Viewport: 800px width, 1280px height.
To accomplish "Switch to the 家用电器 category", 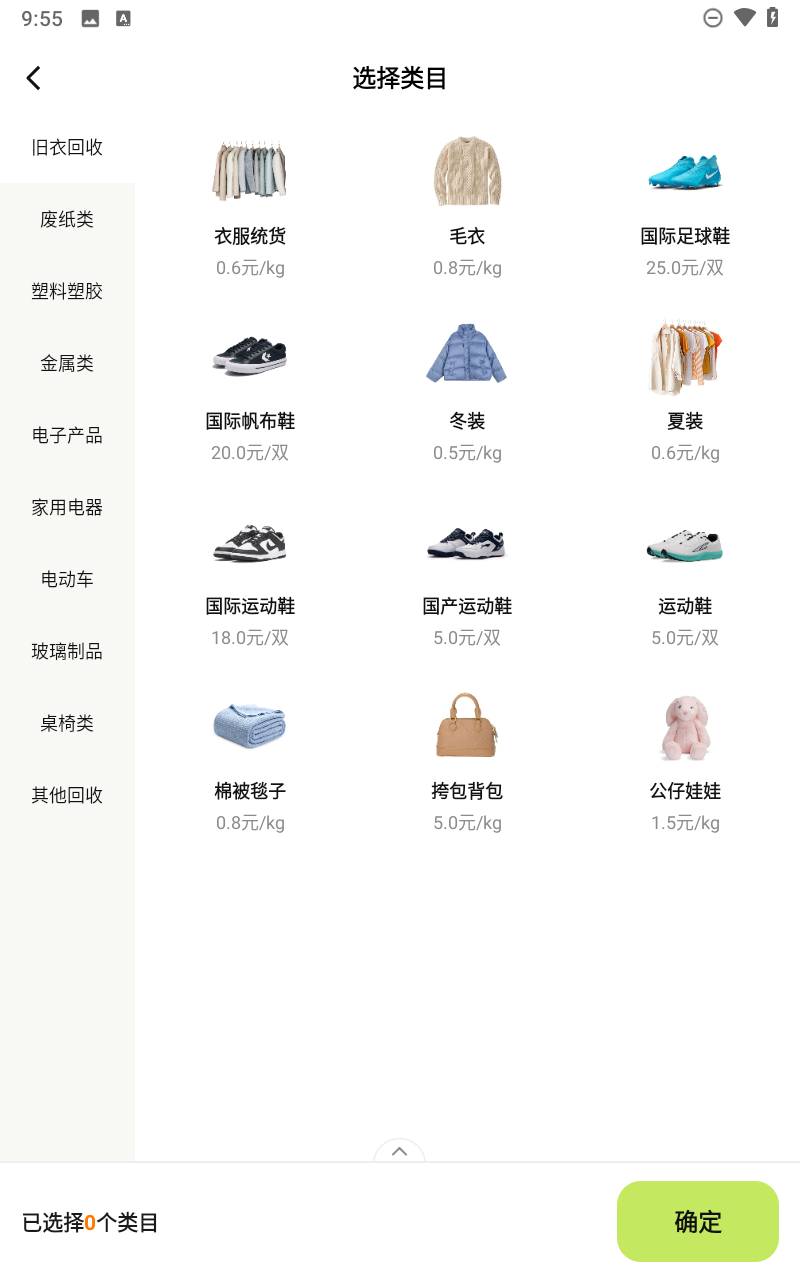I will click(x=67, y=507).
